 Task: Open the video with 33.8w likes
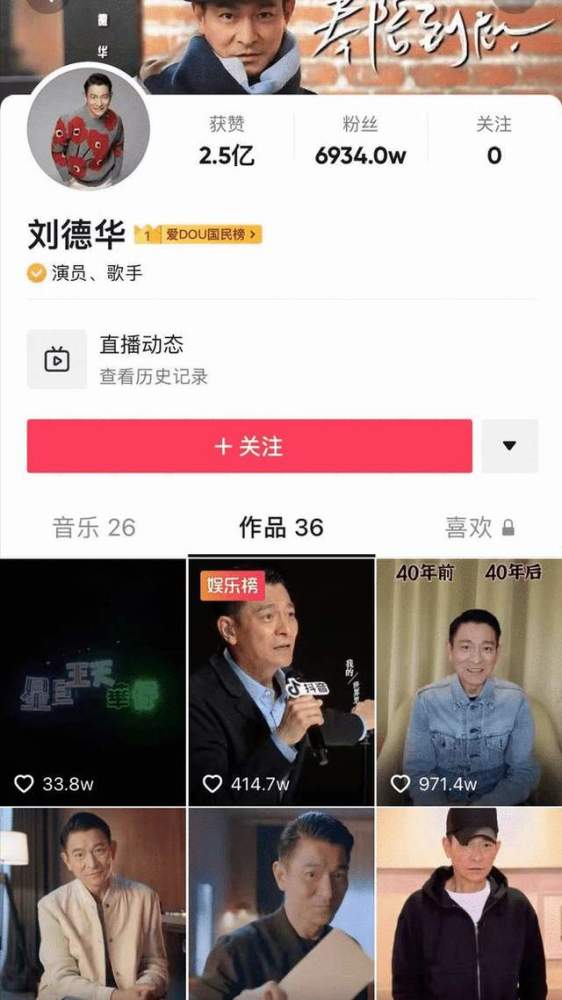92,682
